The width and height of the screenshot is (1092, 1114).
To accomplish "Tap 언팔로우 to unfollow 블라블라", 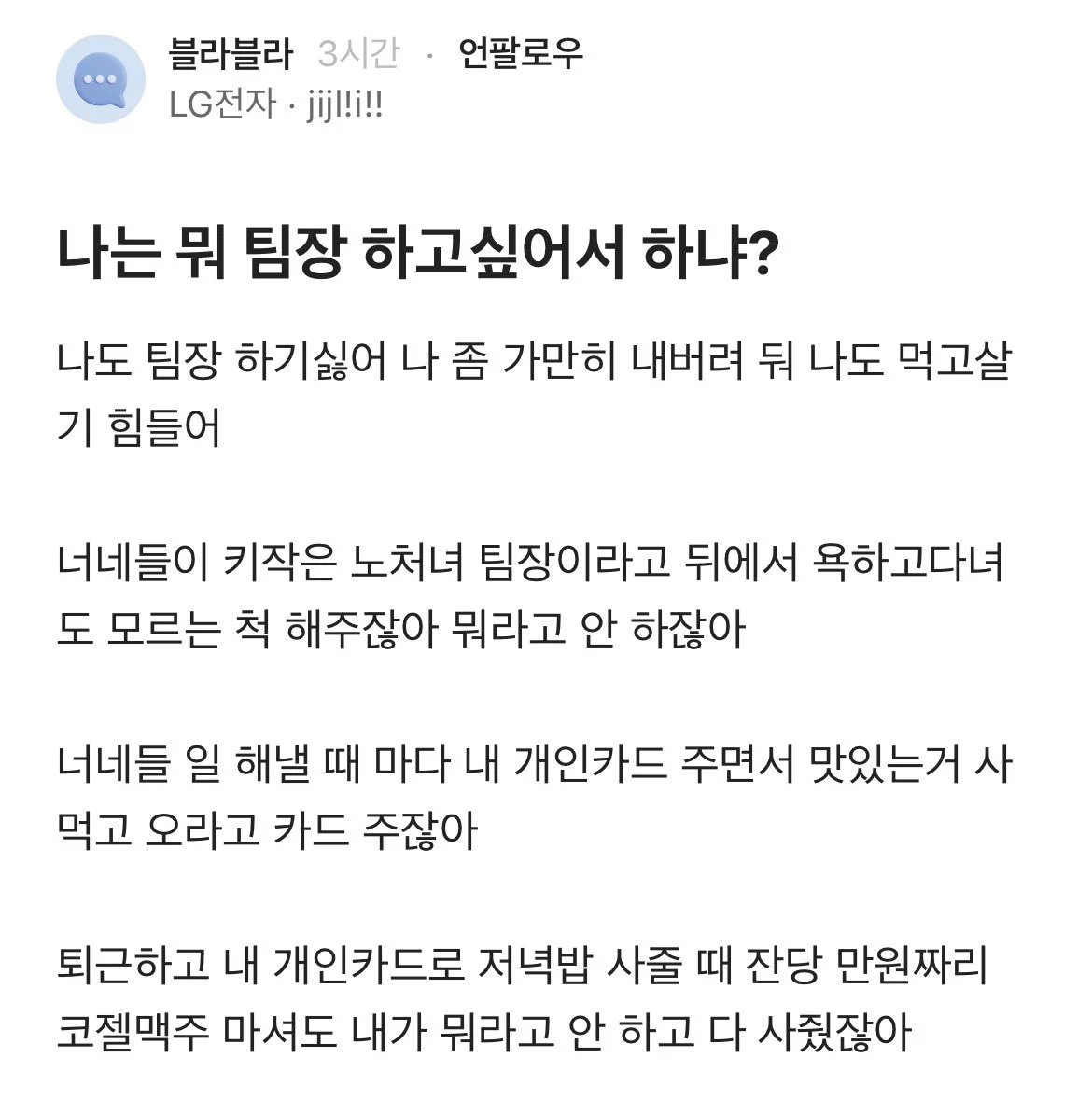I will (x=520, y=54).
